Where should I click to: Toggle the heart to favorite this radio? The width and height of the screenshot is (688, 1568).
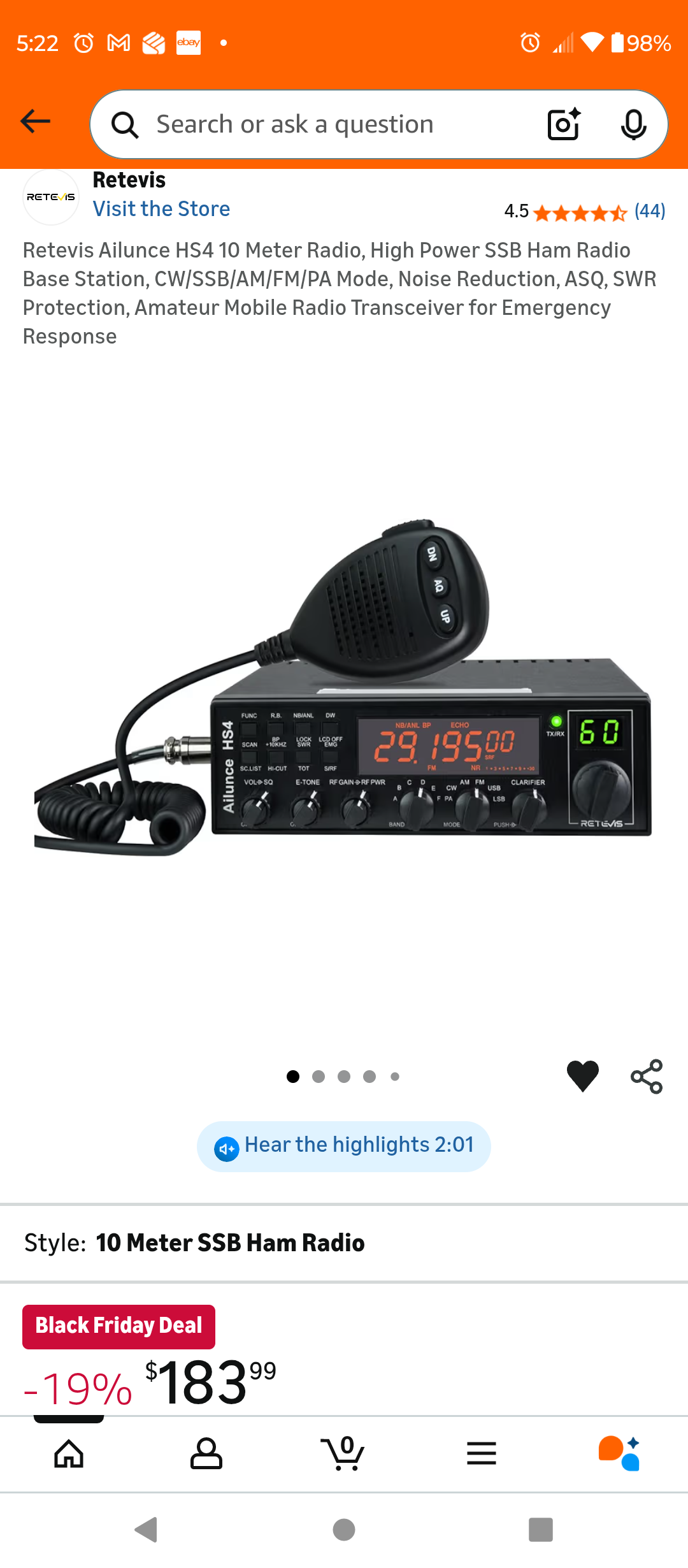click(x=582, y=1076)
